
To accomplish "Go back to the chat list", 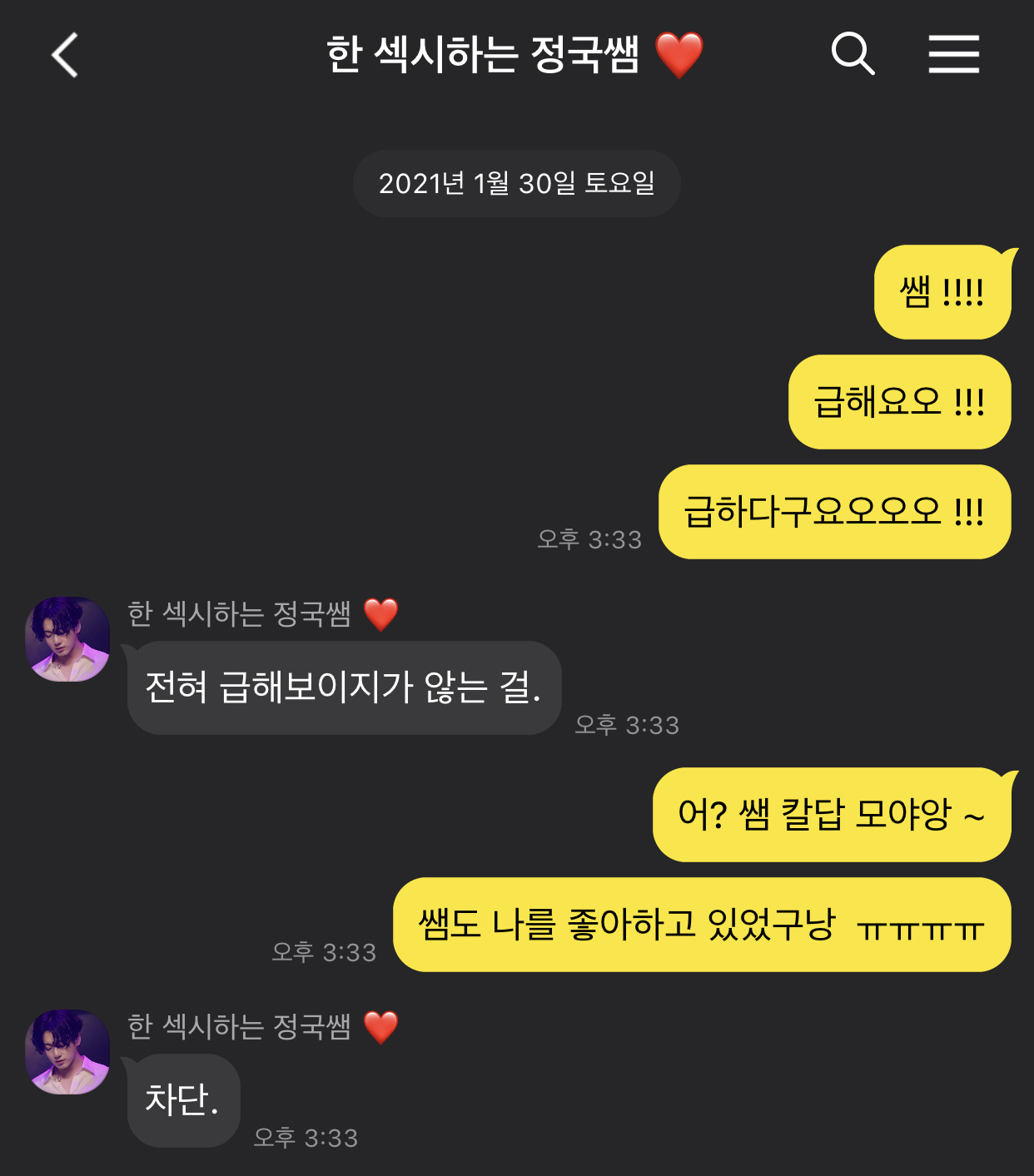I will tap(65, 55).
